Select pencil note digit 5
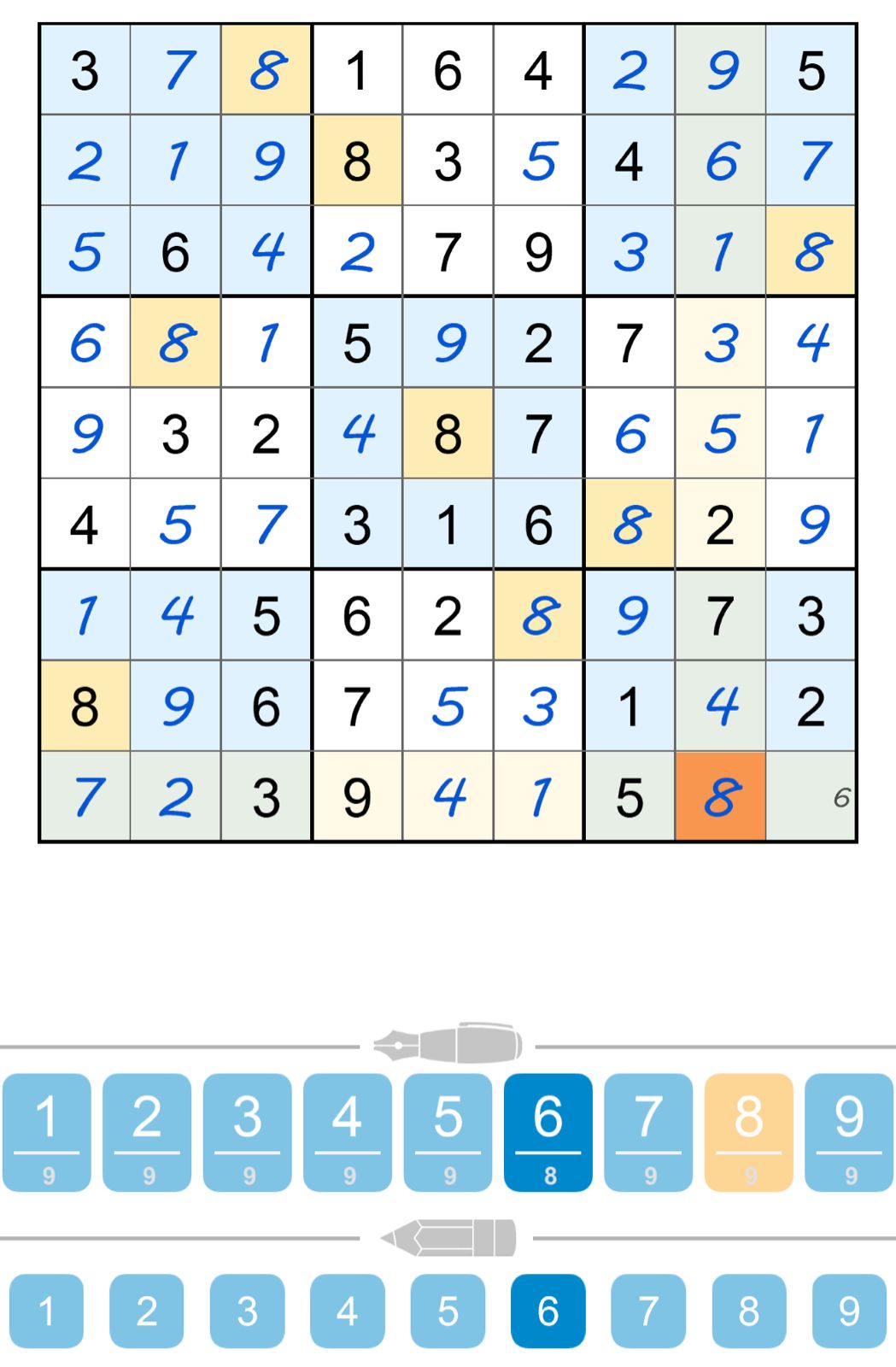Screen dimensions: 896x1367 (448, 1311)
